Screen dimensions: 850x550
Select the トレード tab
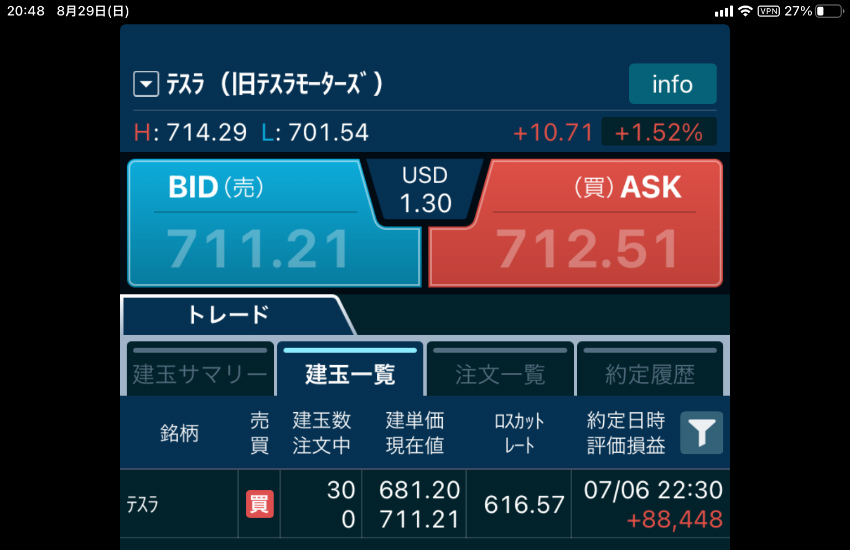[229, 315]
